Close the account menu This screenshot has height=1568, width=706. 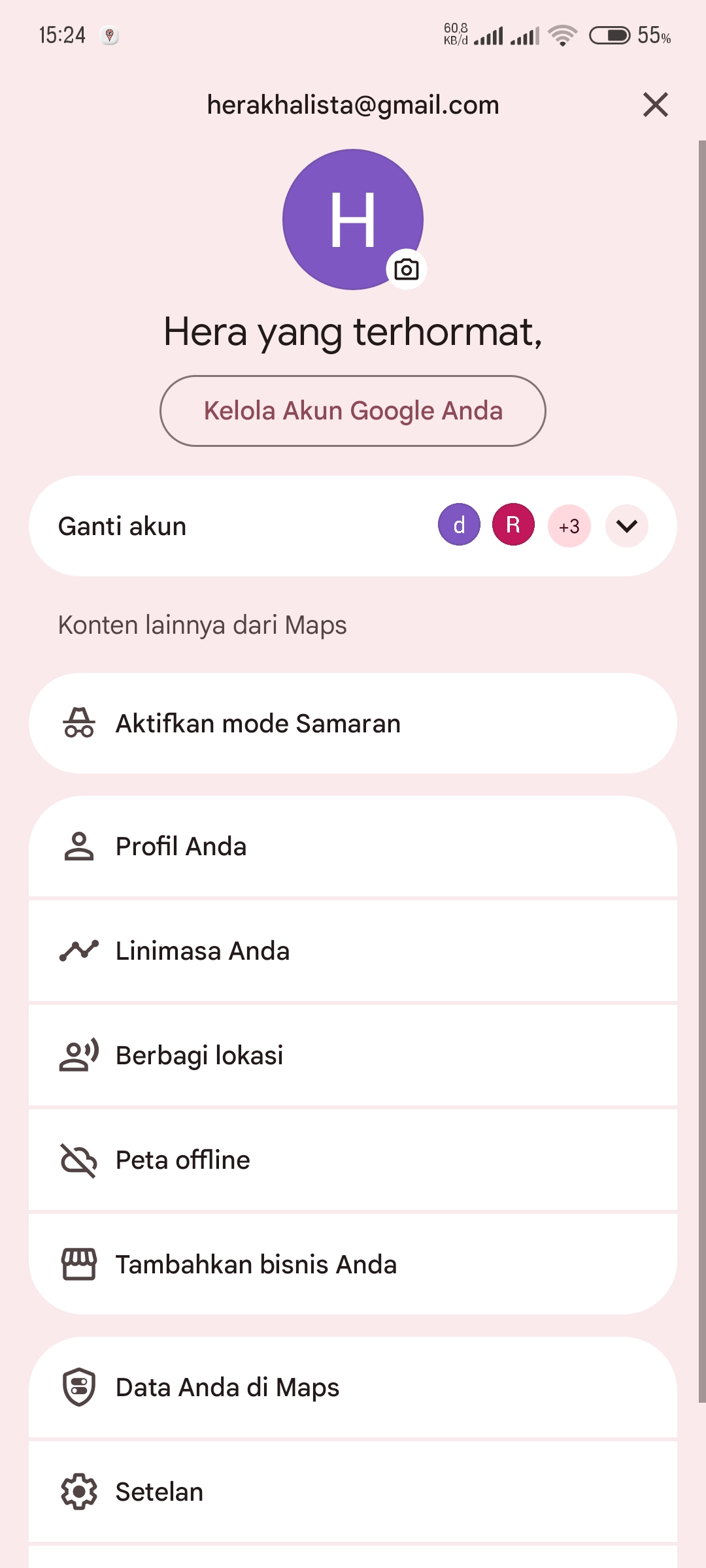(x=655, y=105)
